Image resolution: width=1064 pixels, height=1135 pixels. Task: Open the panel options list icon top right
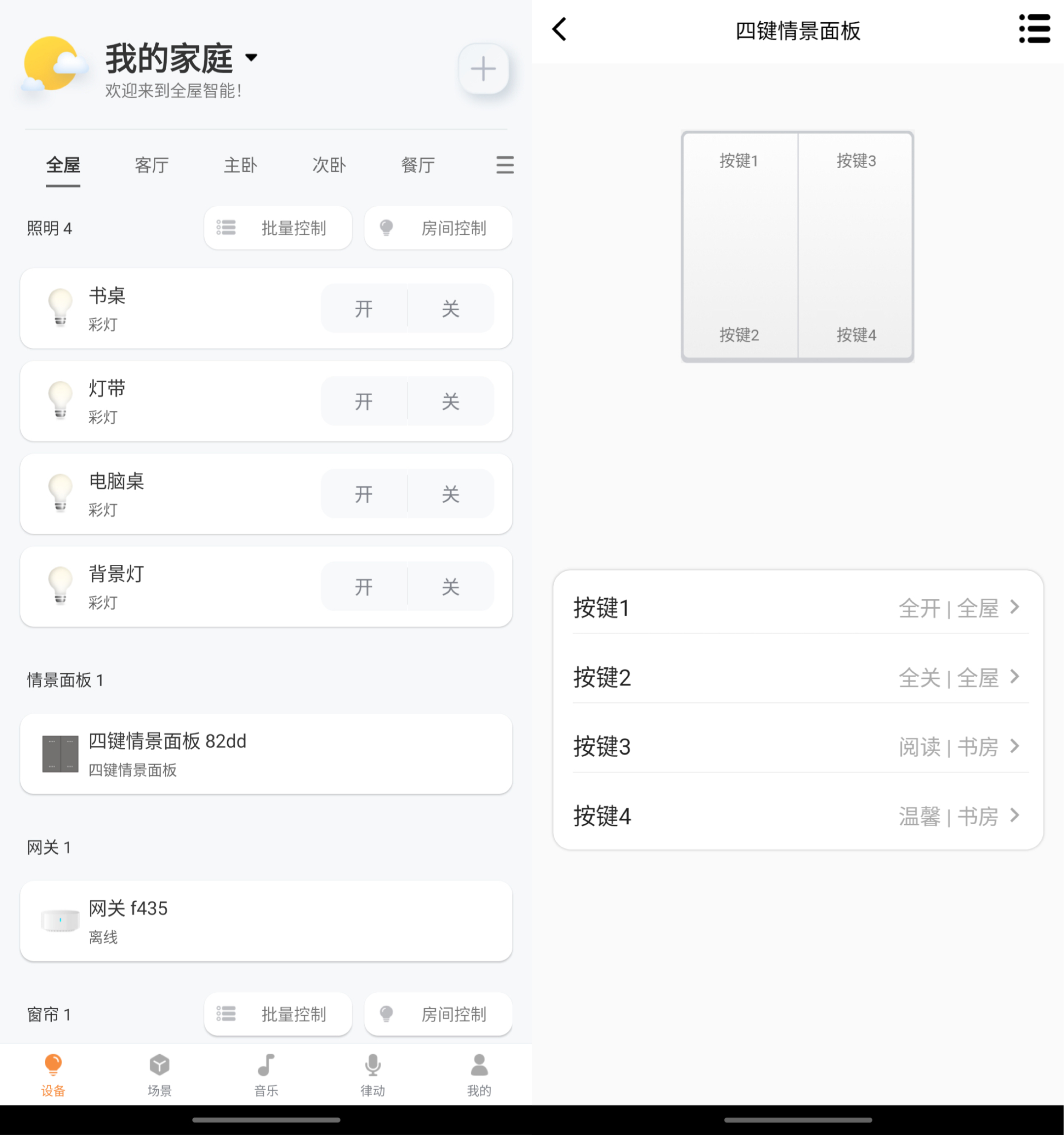pos(1034,30)
